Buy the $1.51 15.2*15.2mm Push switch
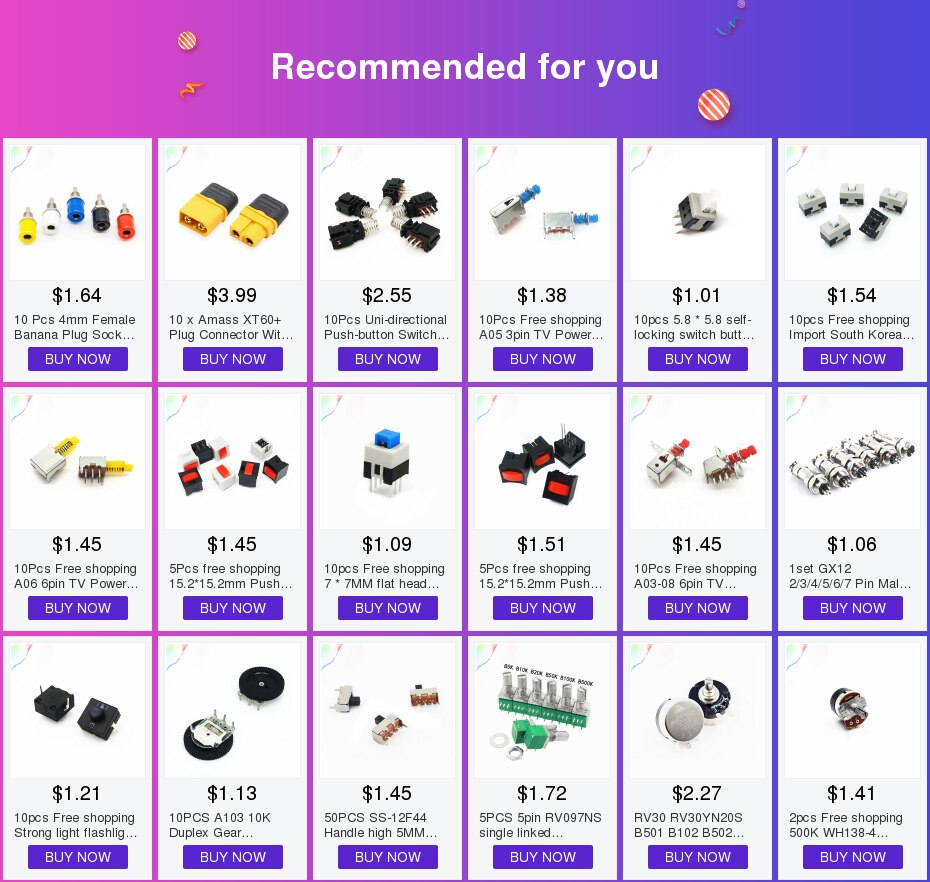 pyautogui.click(x=543, y=608)
